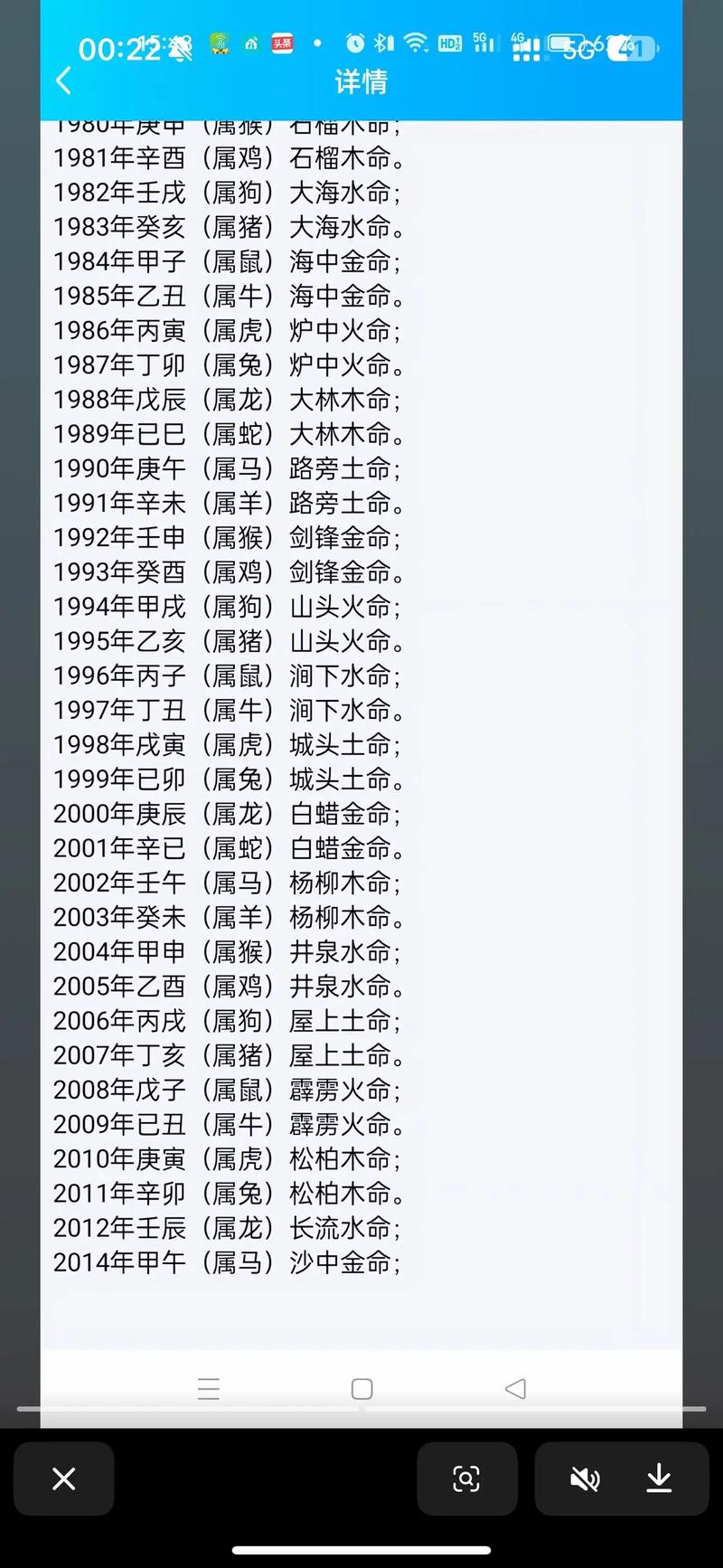
Task: Tap the home square navigation key
Action: click(361, 1389)
